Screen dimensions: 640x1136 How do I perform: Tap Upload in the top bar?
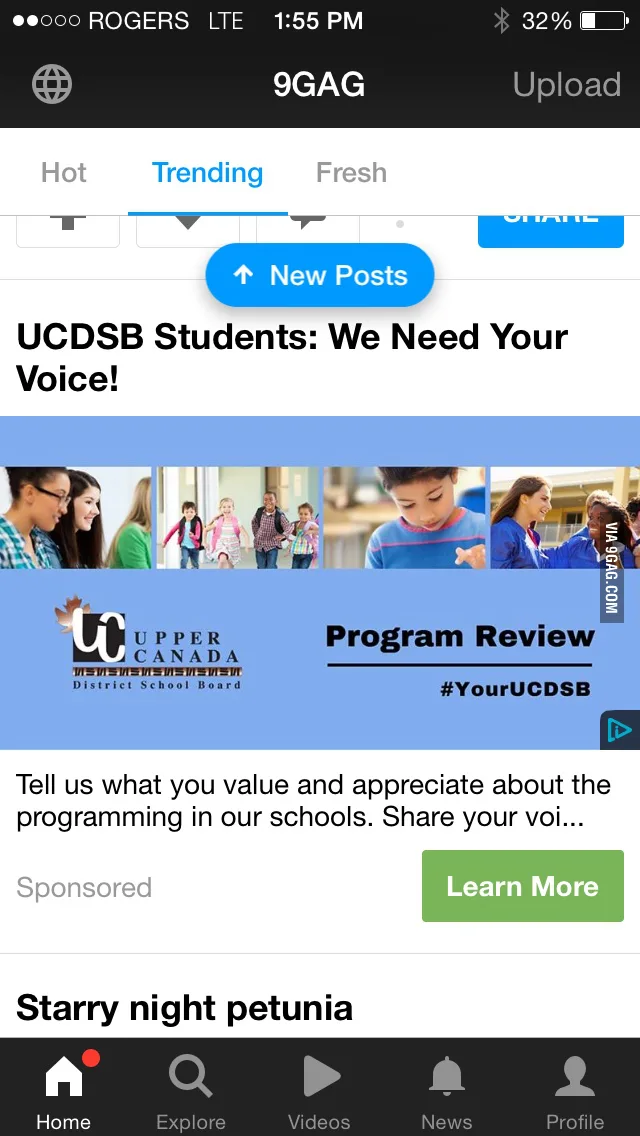[567, 85]
